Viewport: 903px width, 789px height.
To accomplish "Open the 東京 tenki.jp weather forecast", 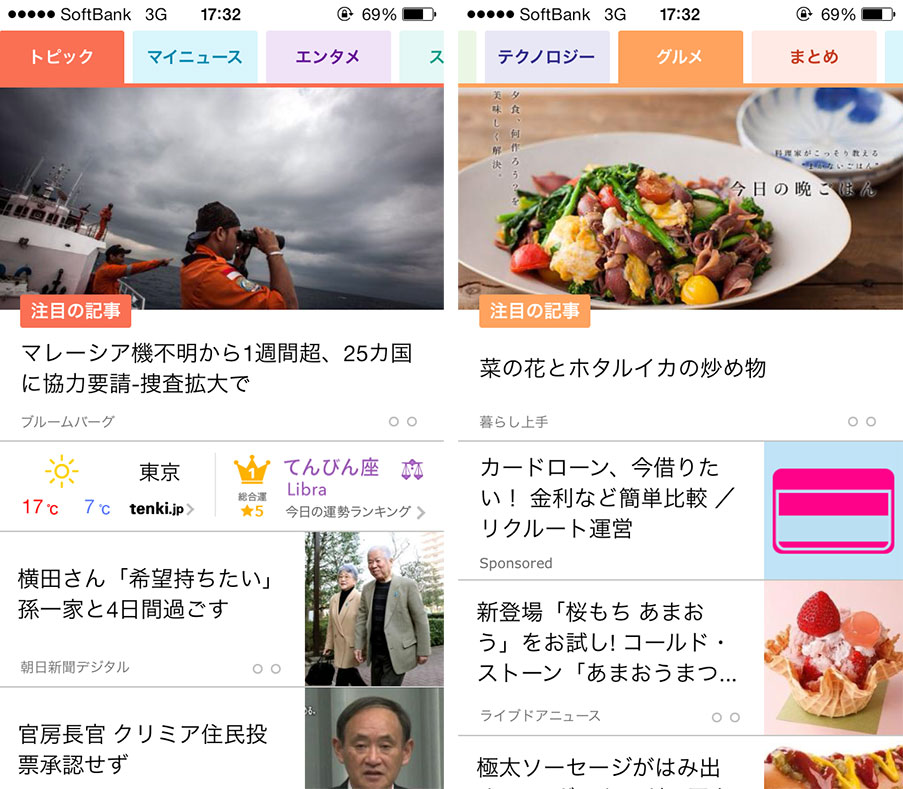I will (x=108, y=487).
